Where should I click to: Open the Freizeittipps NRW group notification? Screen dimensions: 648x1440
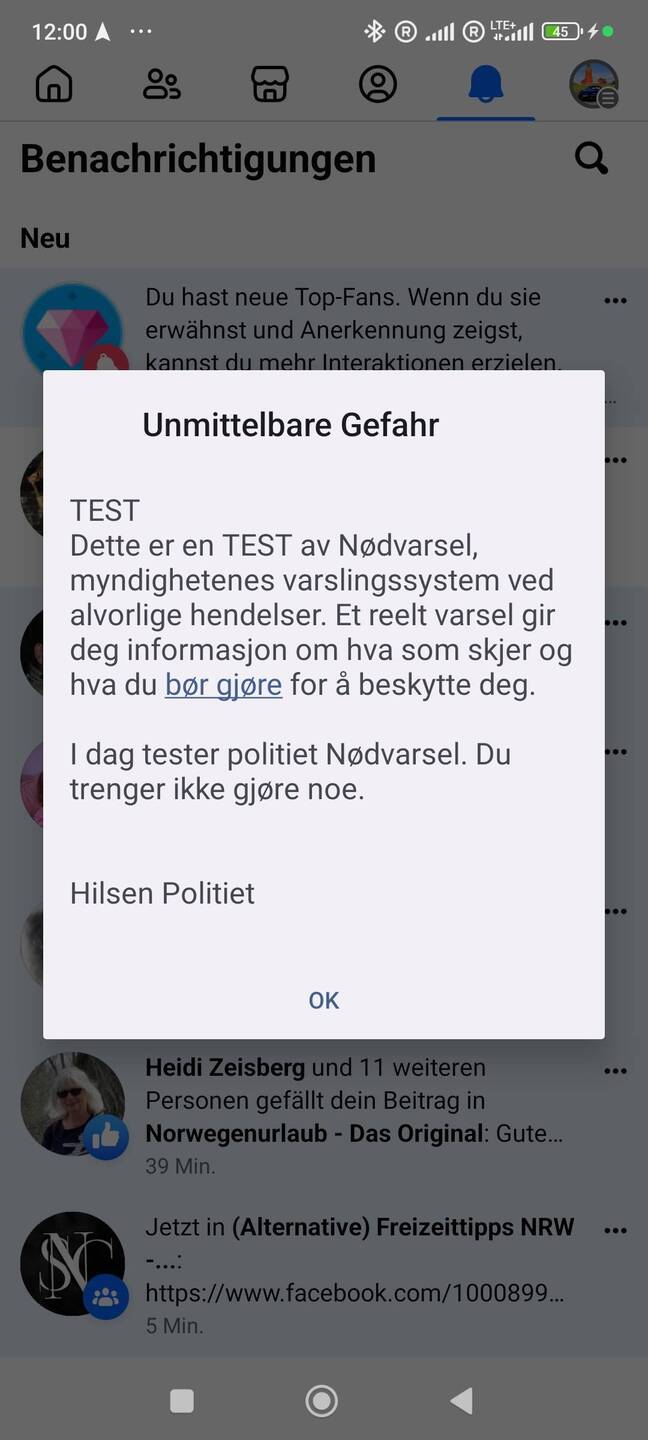[x=324, y=1276]
